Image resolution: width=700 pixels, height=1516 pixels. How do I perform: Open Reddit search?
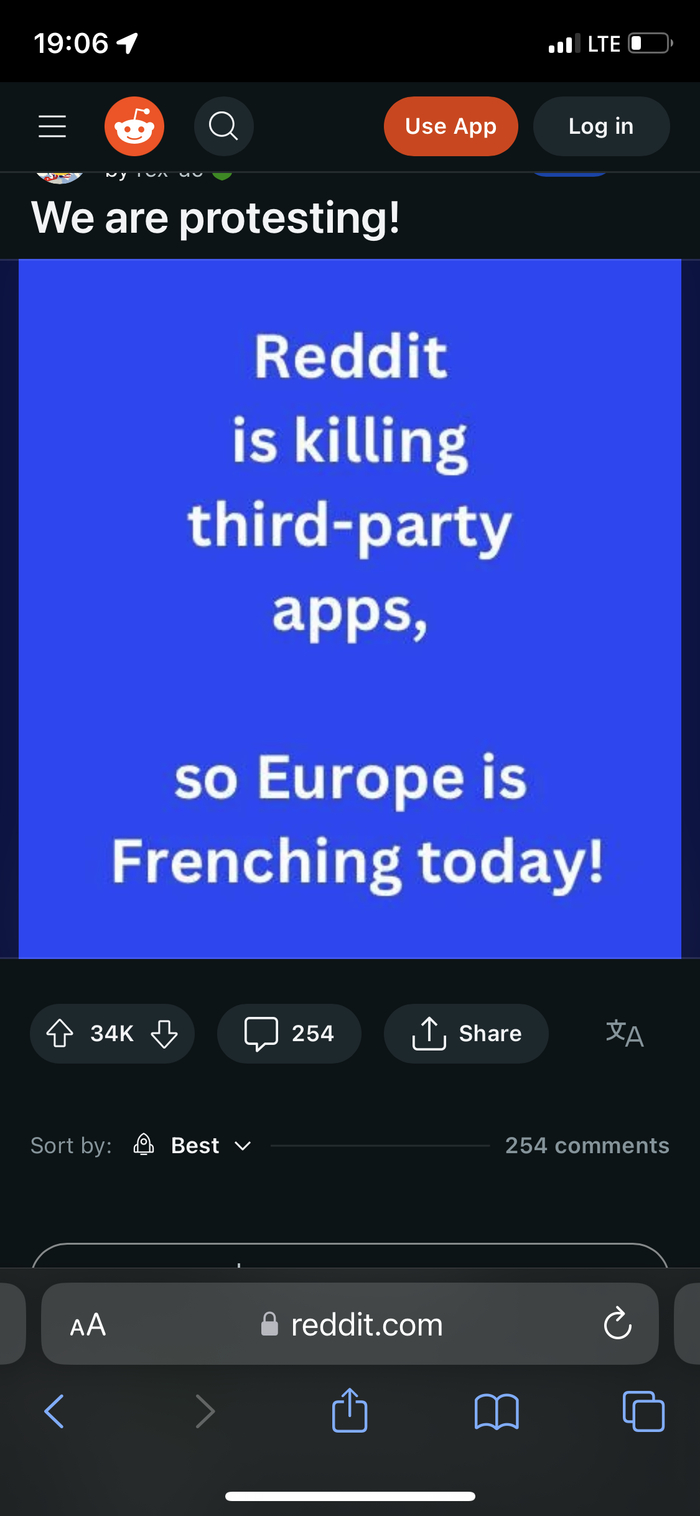(x=223, y=126)
